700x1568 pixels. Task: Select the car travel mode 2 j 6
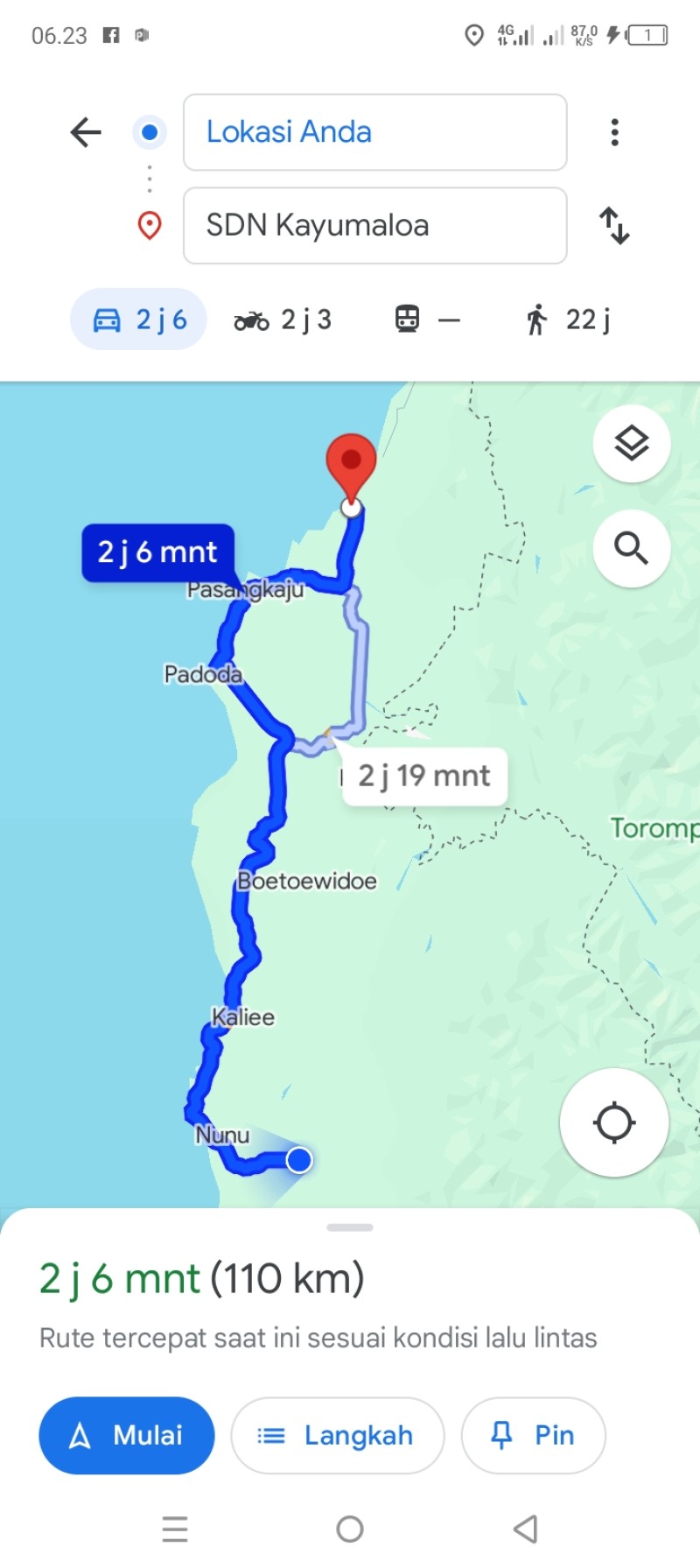tap(138, 320)
